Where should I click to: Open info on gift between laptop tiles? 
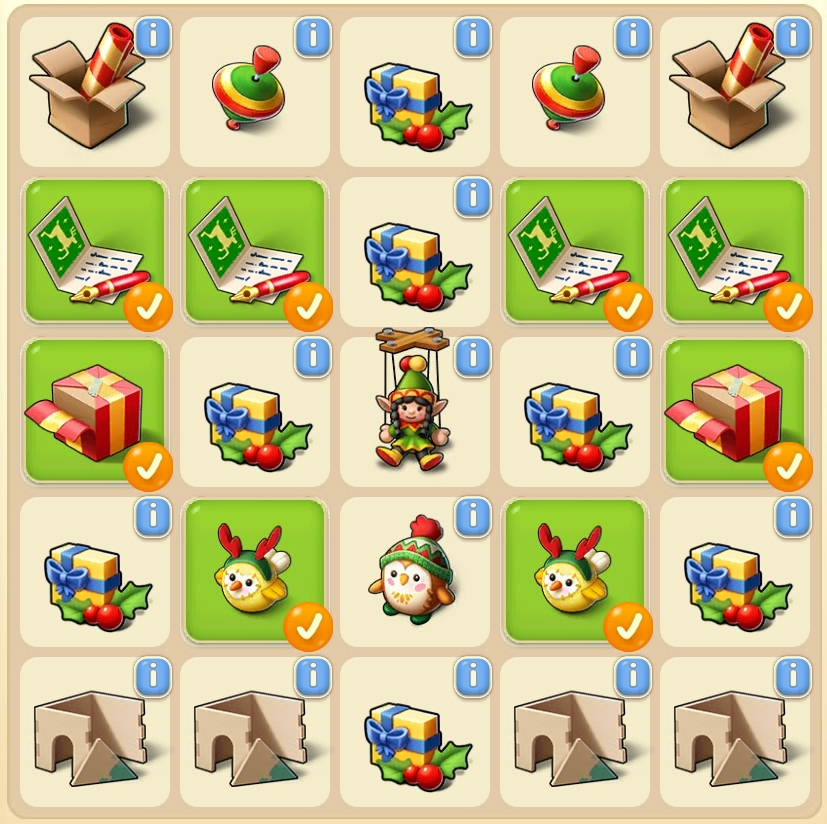(472, 197)
